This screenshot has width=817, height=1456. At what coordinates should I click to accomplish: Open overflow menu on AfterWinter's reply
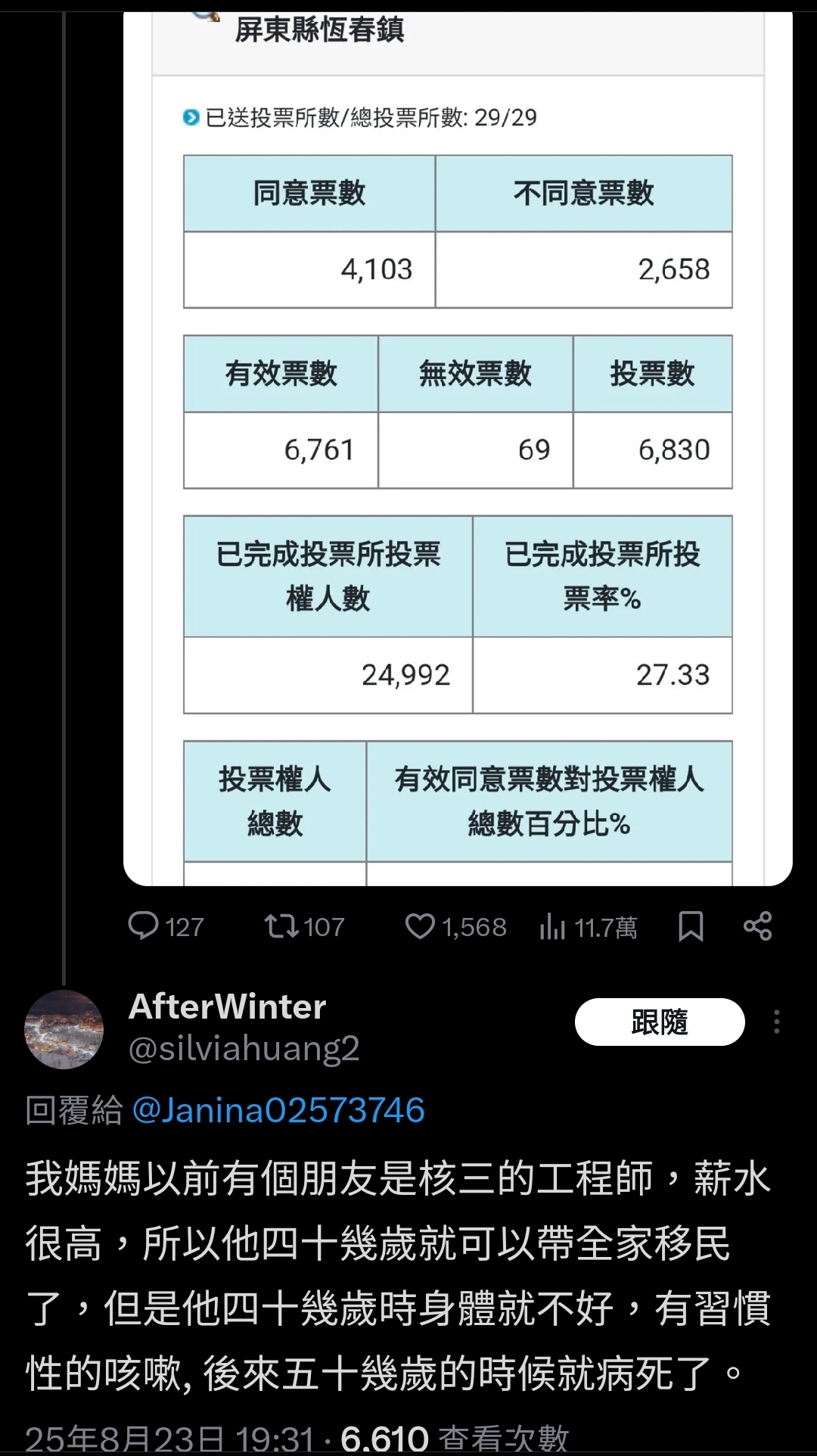777,1022
